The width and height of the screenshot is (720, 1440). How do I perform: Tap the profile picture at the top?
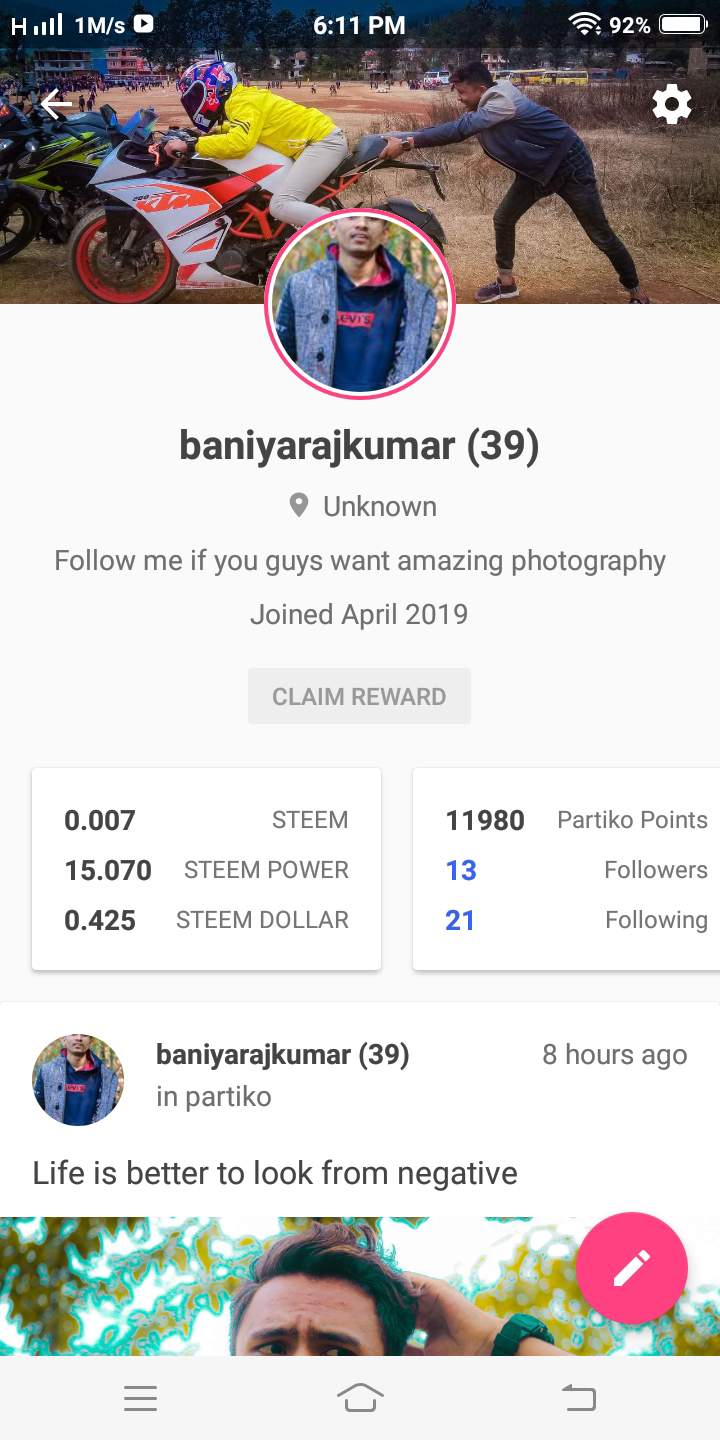[359, 303]
